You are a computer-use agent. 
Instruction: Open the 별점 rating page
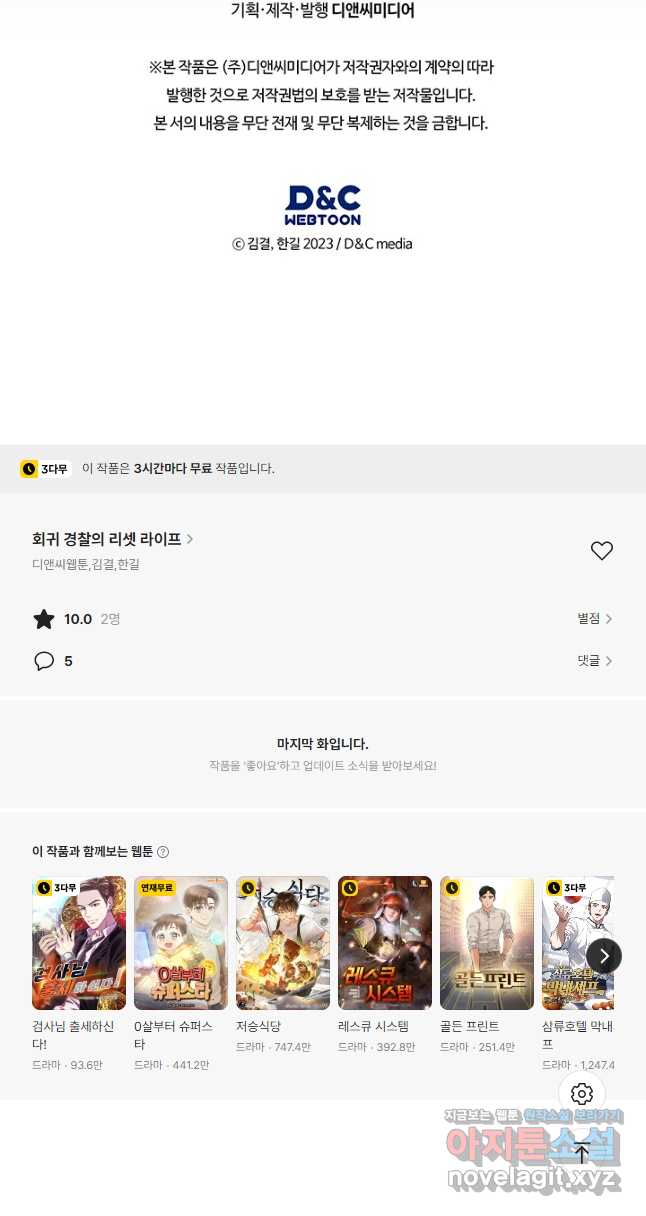[594, 619]
